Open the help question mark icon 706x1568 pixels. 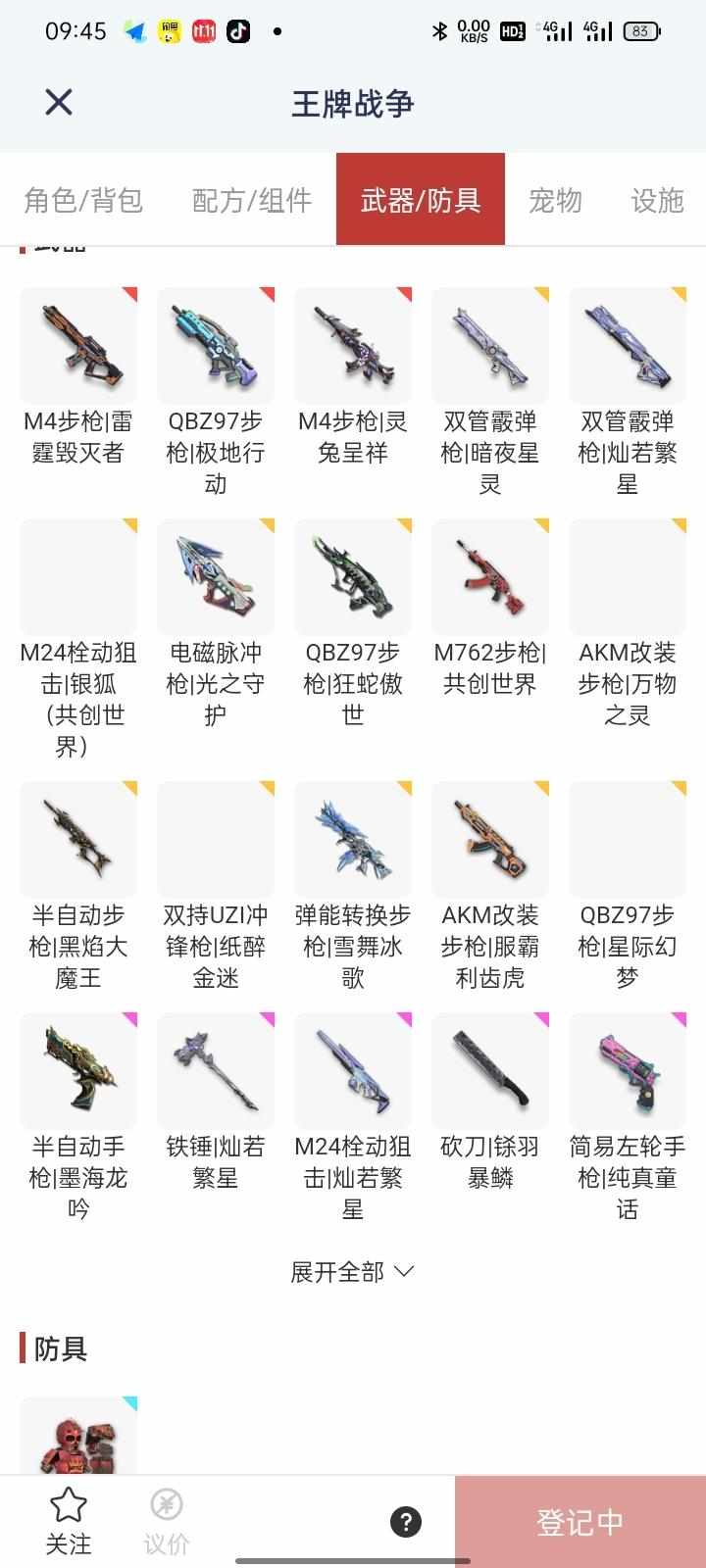[406, 1522]
